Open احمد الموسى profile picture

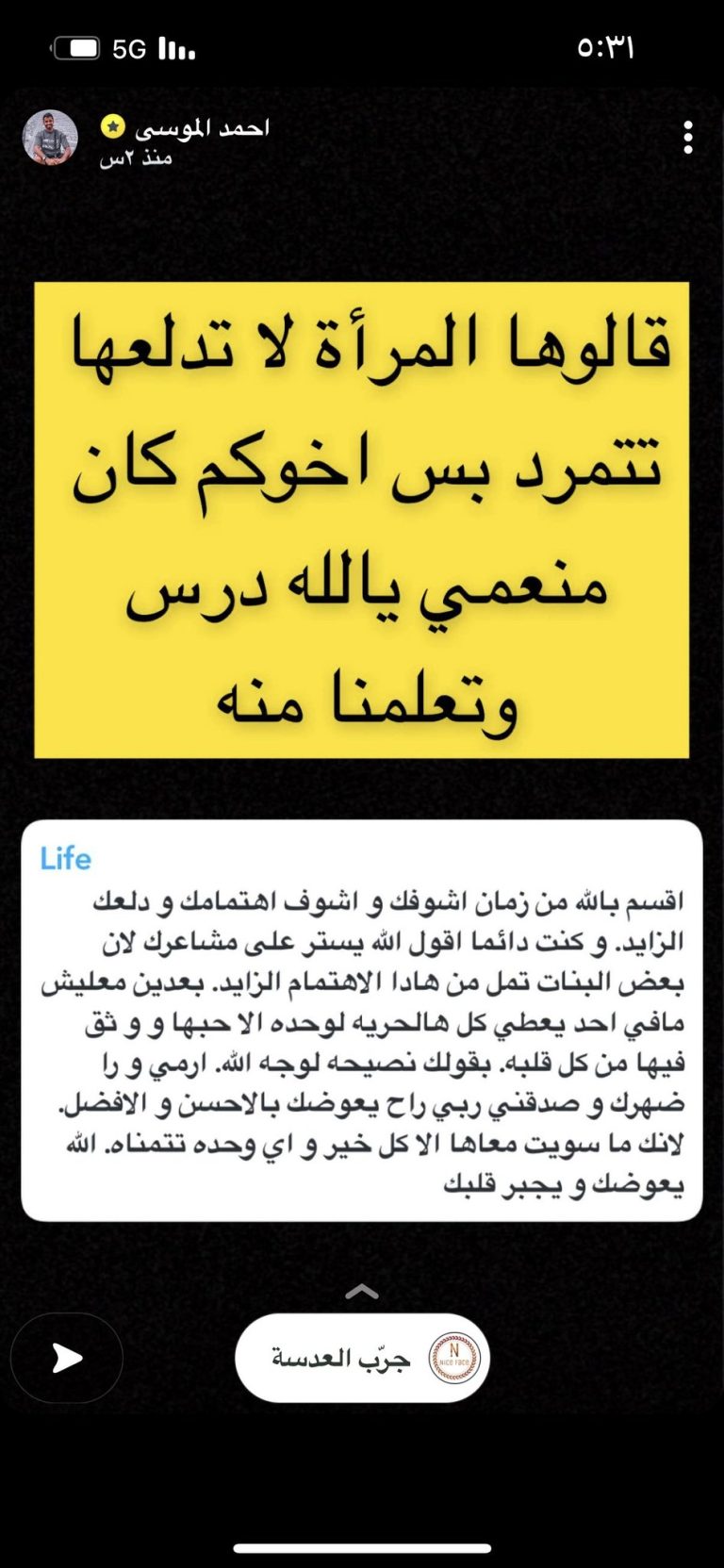click(50, 138)
